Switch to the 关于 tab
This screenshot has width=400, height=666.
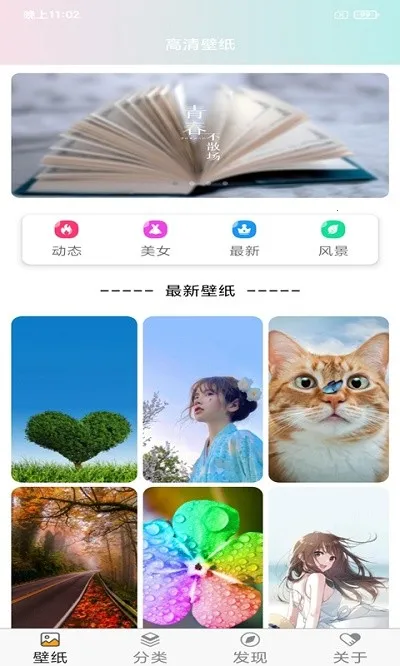tap(350, 648)
